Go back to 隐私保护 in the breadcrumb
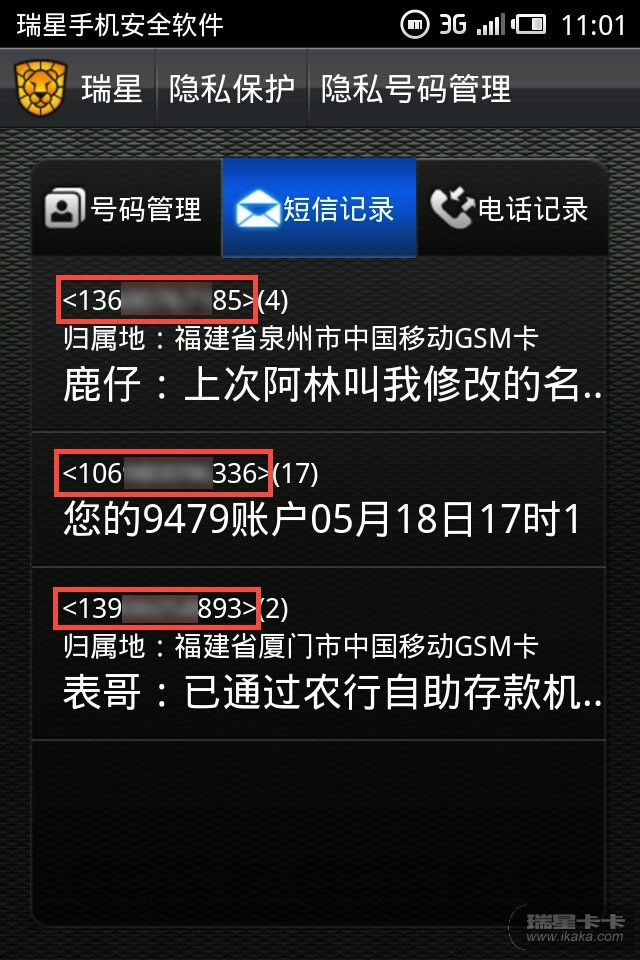The height and width of the screenshot is (960, 640). [x=232, y=89]
